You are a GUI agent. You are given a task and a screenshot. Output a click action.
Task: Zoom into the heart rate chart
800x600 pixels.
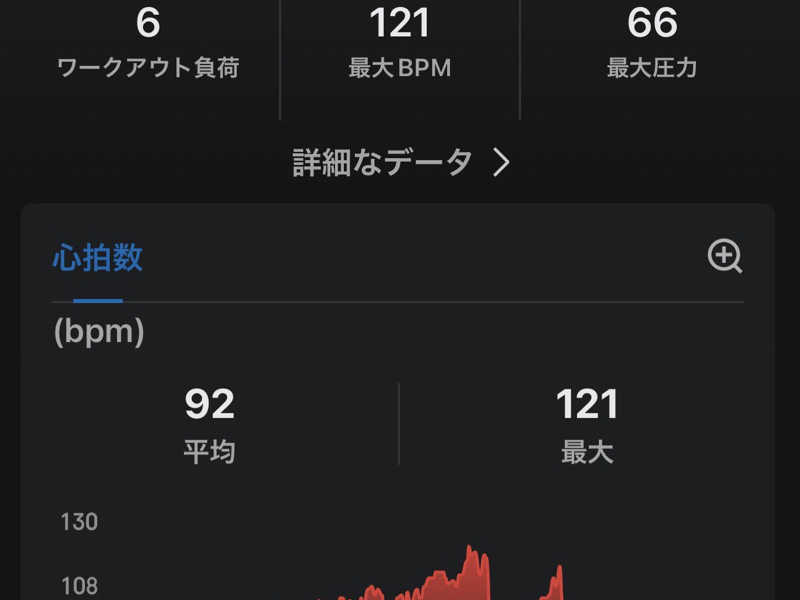[x=724, y=257]
